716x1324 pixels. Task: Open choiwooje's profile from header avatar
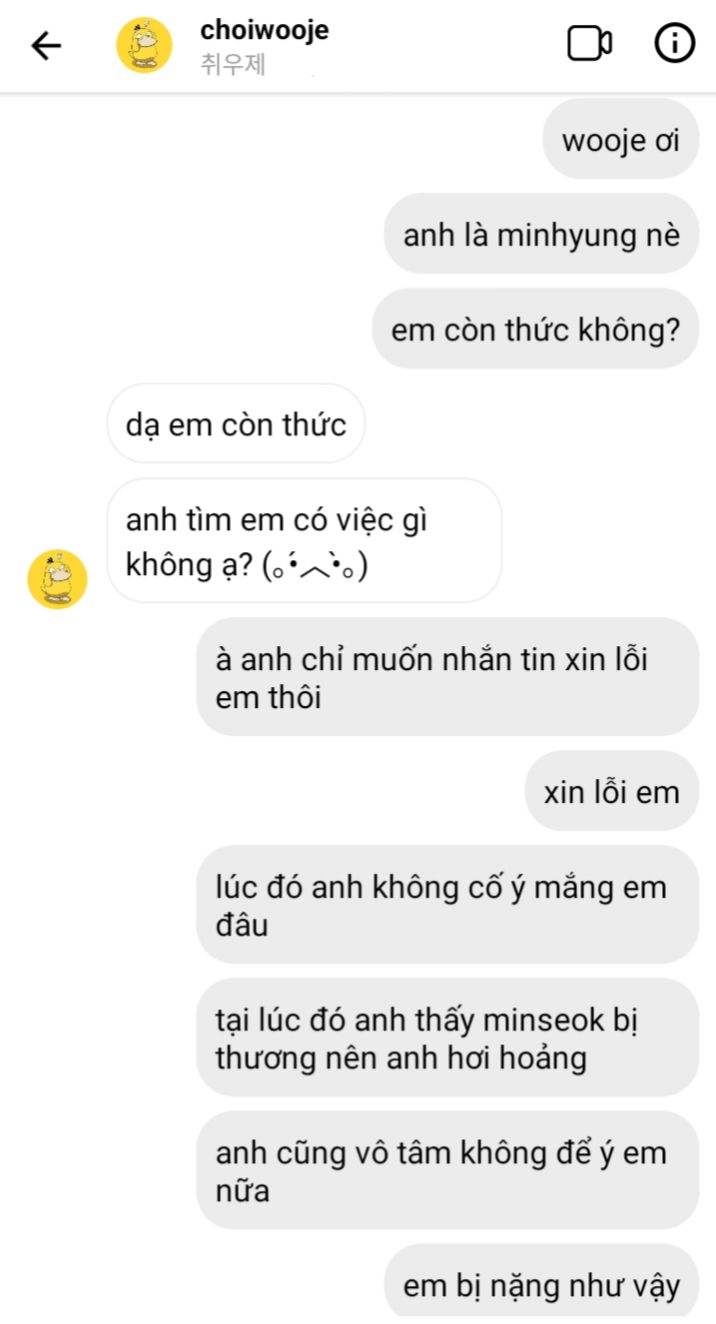click(x=145, y=45)
